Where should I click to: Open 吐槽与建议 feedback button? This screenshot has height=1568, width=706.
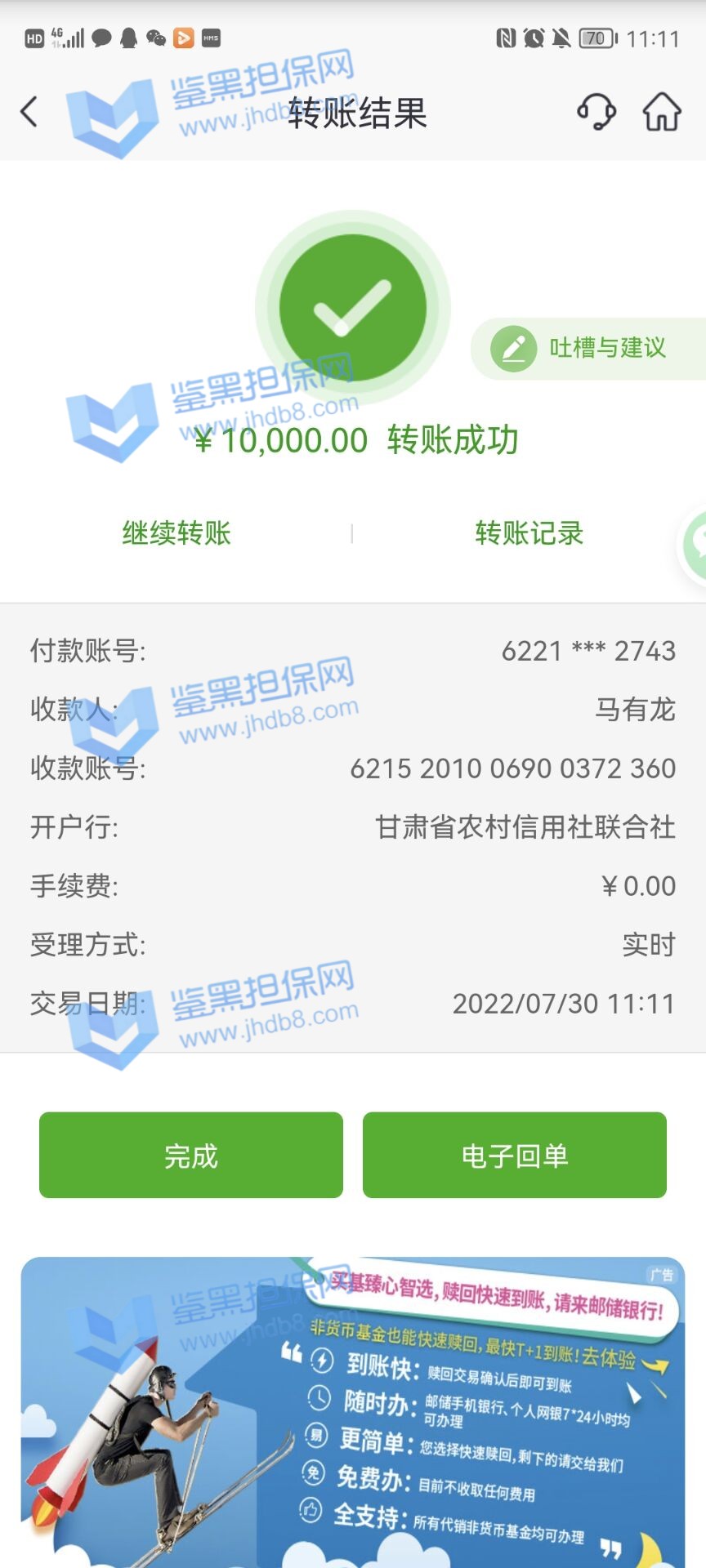pos(588,349)
